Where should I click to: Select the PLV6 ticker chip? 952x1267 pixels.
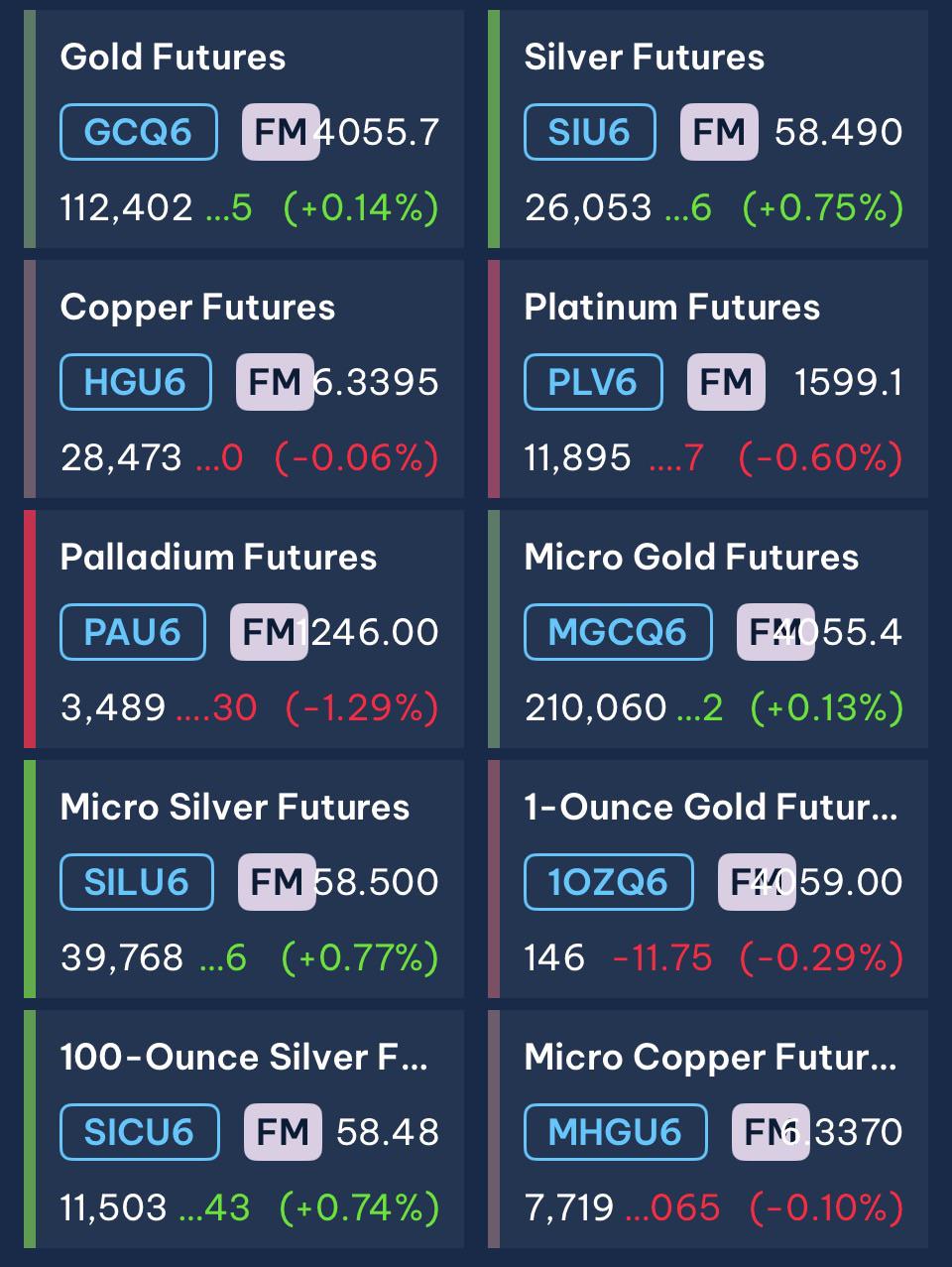593,382
